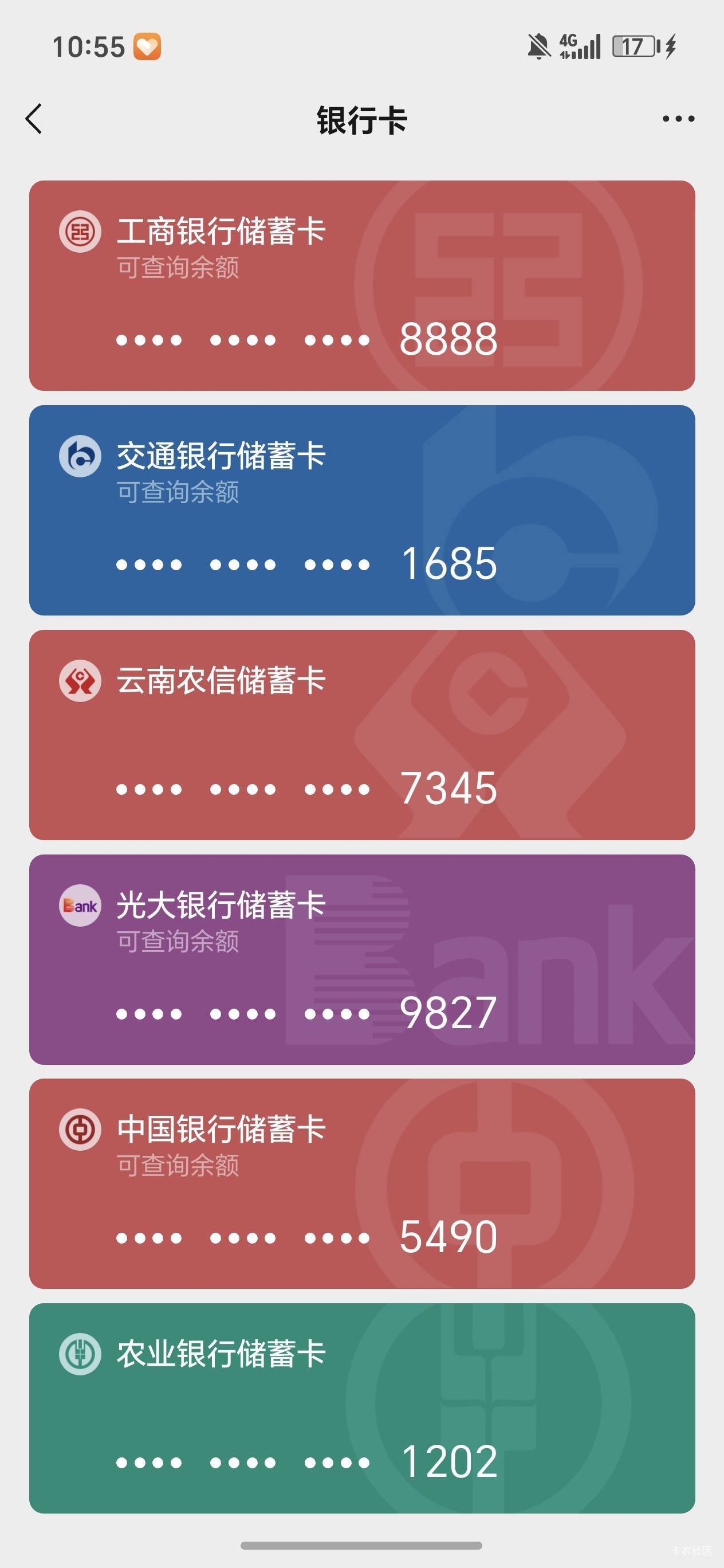The width and height of the screenshot is (724, 1568).
Task: Open the 光大银行储蓄卡 ending 9827
Action: tap(362, 959)
